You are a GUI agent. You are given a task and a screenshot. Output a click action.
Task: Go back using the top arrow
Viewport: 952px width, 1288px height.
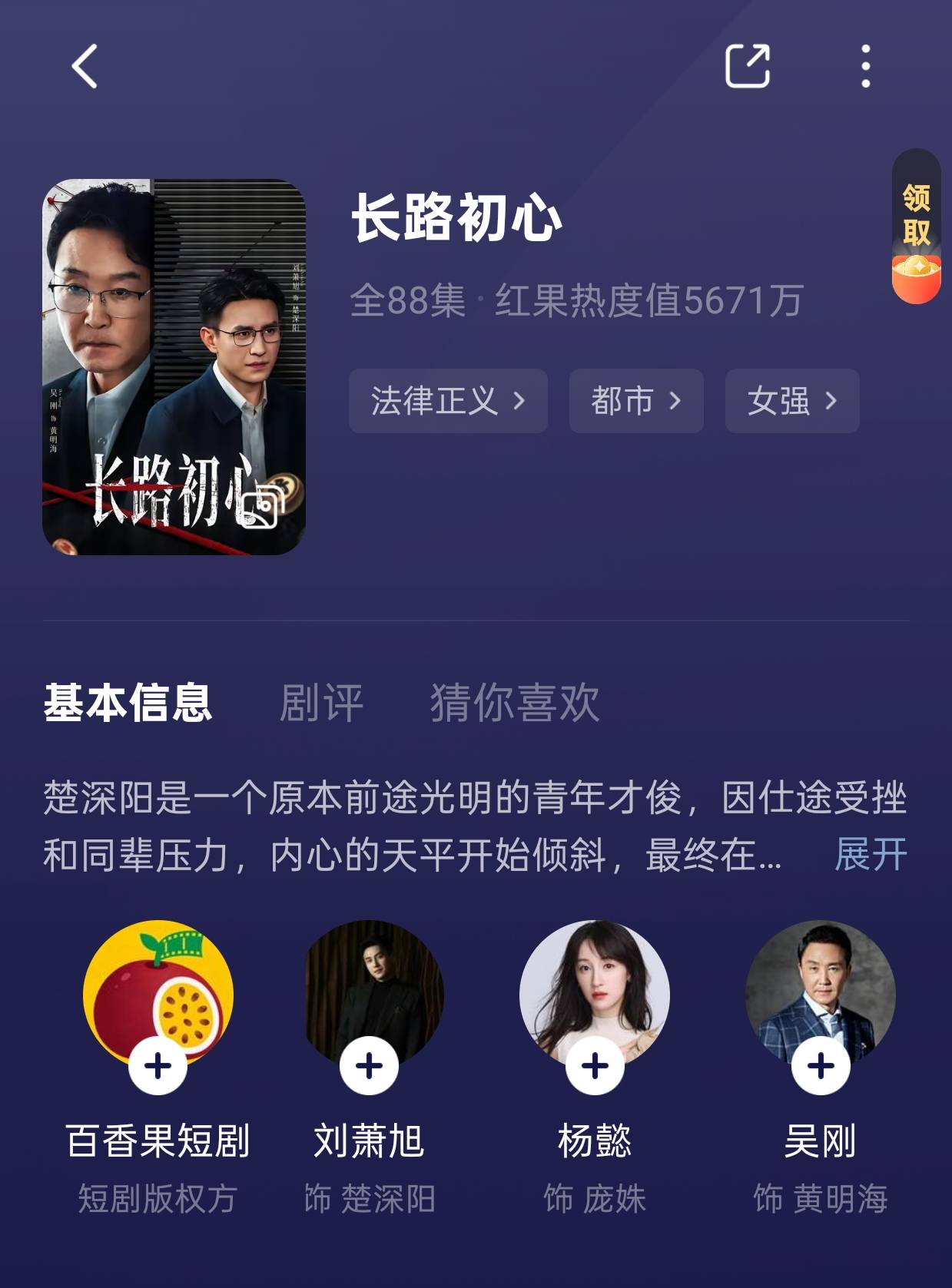click(85, 66)
